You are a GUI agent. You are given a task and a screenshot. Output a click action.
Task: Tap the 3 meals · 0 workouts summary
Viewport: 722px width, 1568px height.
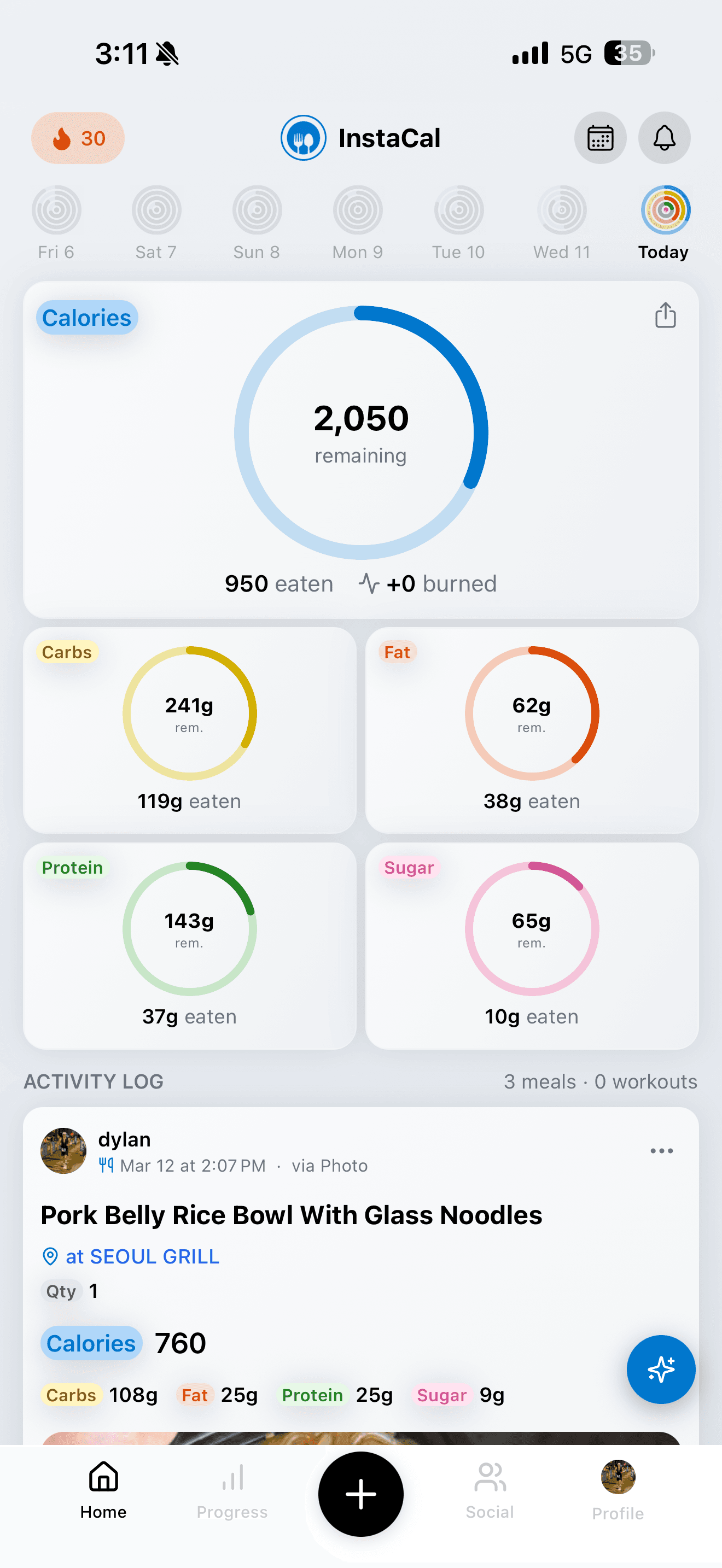click(599, 1081)
